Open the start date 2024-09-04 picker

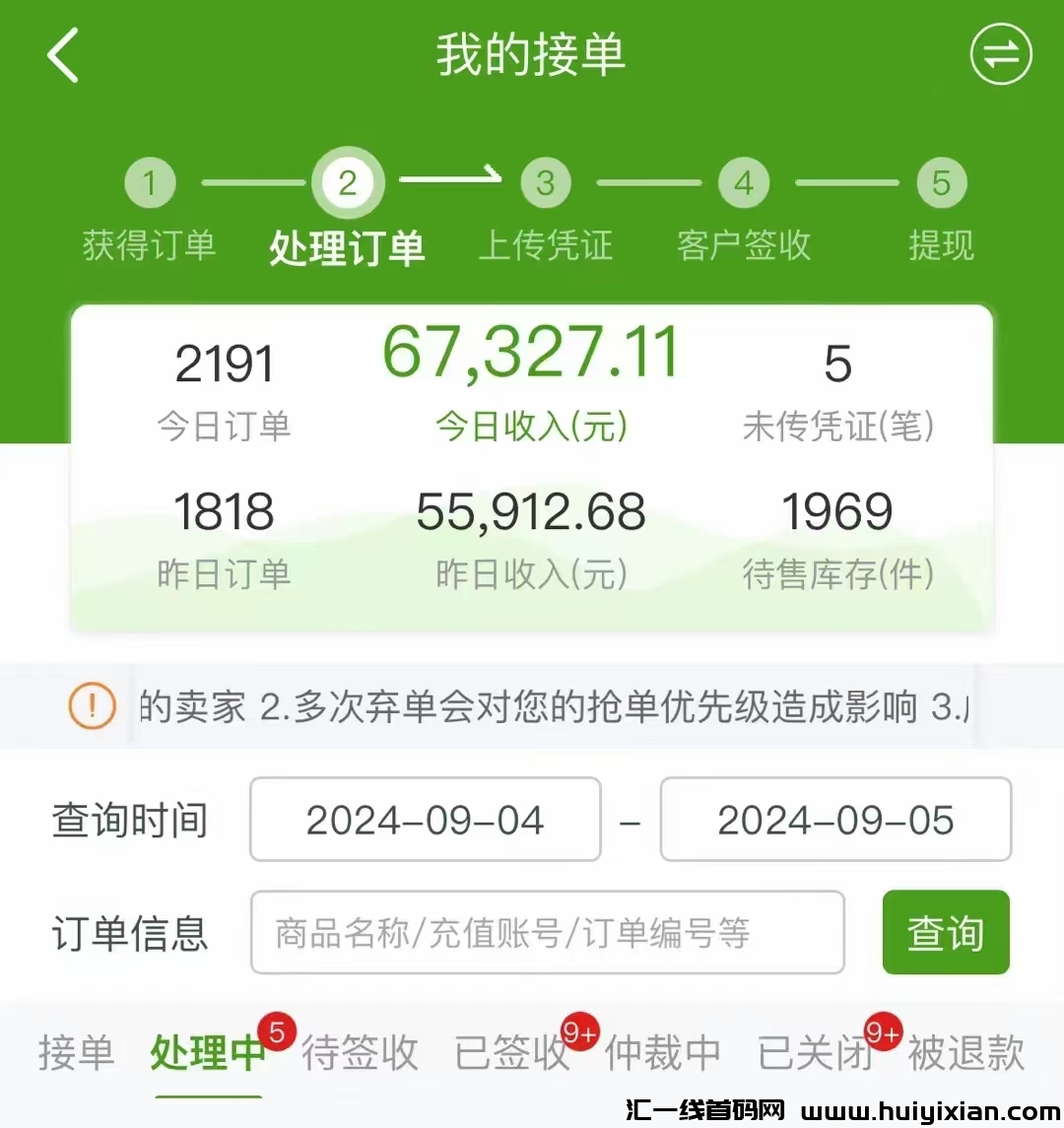coord(425,820)
